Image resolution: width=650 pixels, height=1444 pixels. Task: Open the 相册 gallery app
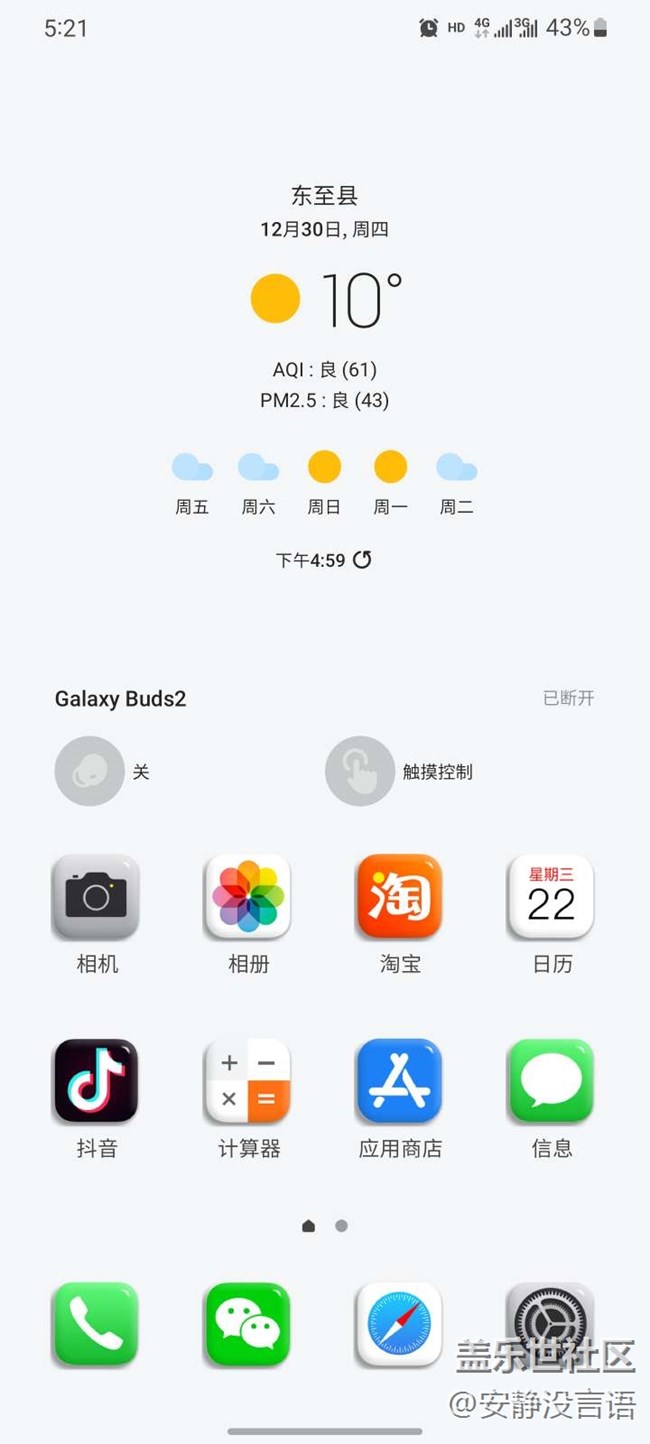click(248, 897)
